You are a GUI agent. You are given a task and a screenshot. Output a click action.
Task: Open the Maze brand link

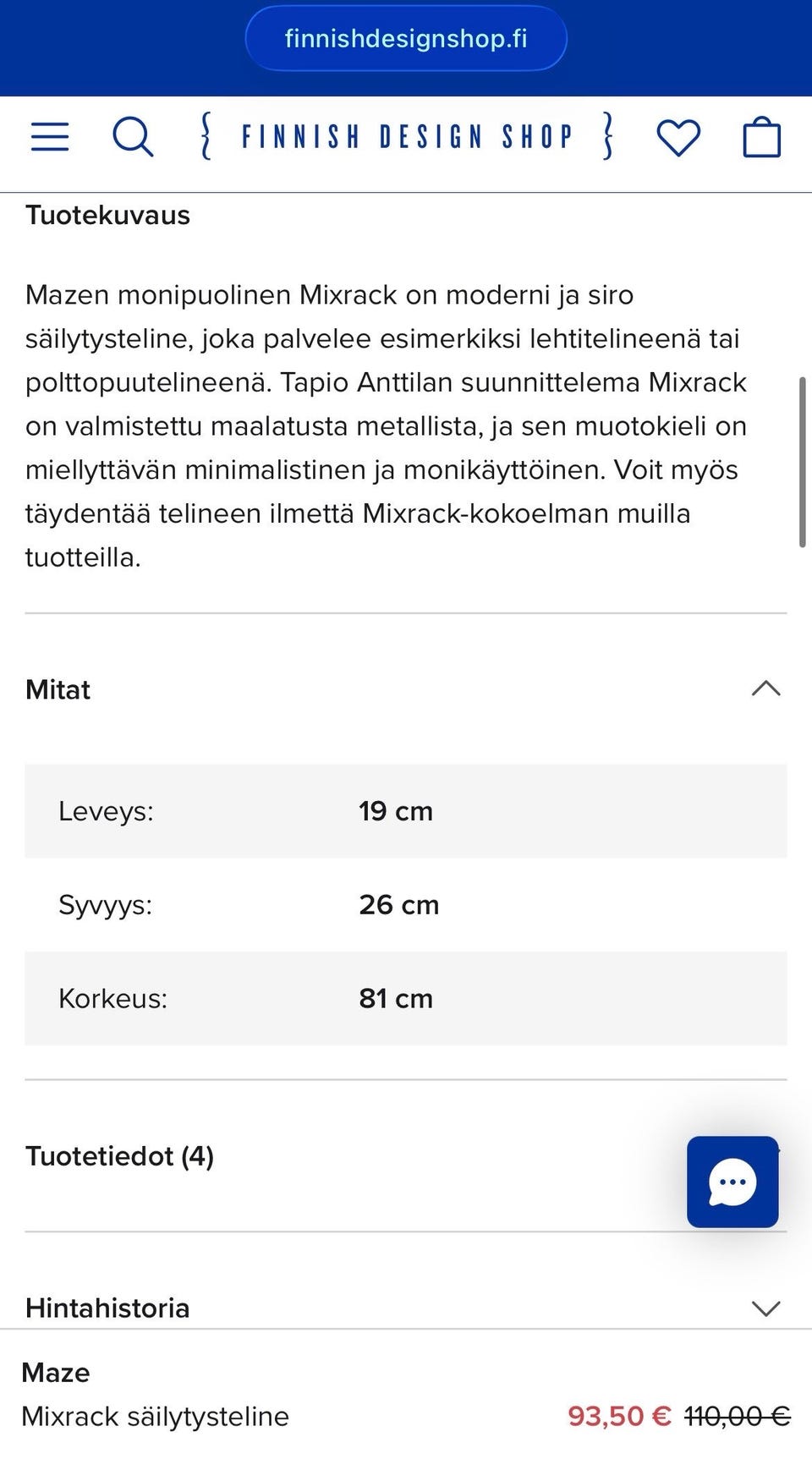pyautogui.click(x=57, y=1373)
